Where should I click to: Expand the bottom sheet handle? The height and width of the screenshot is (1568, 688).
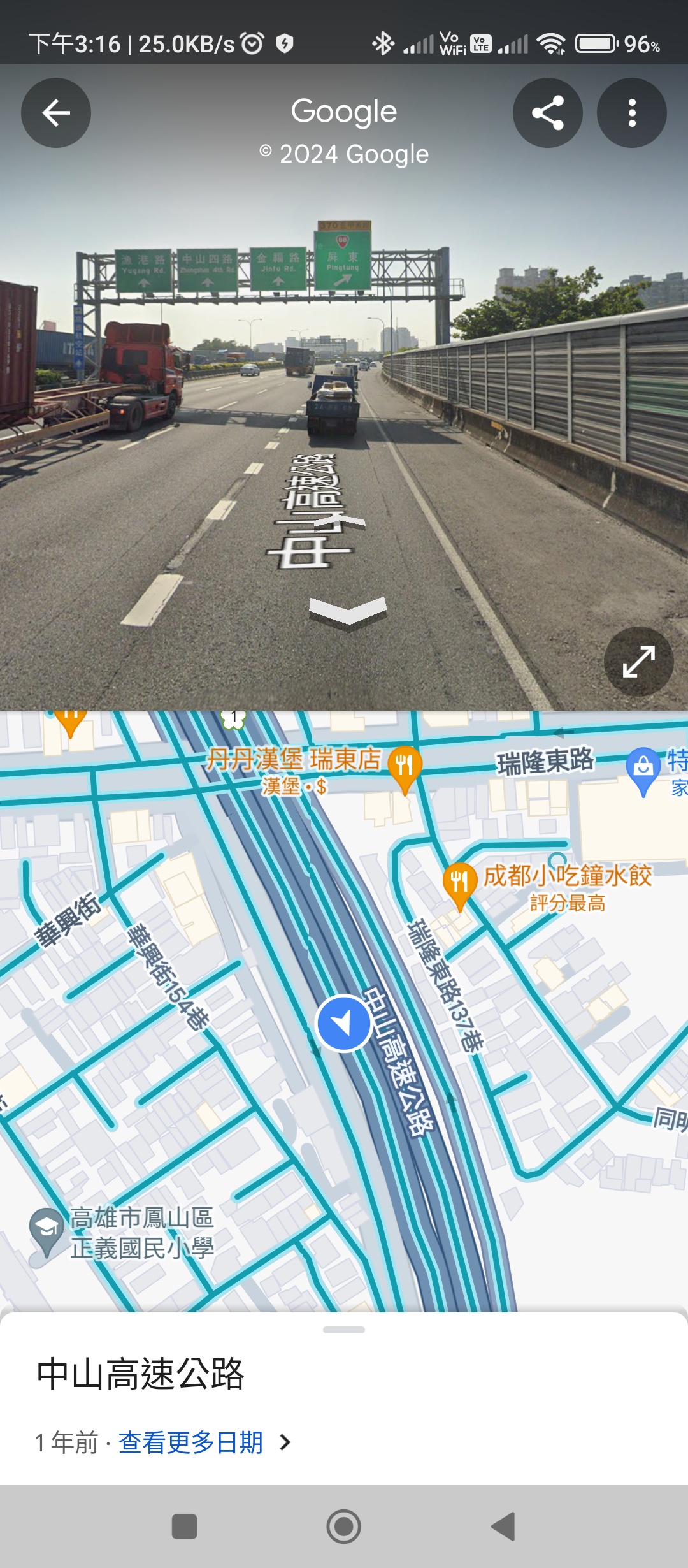tap(344, 1330)
